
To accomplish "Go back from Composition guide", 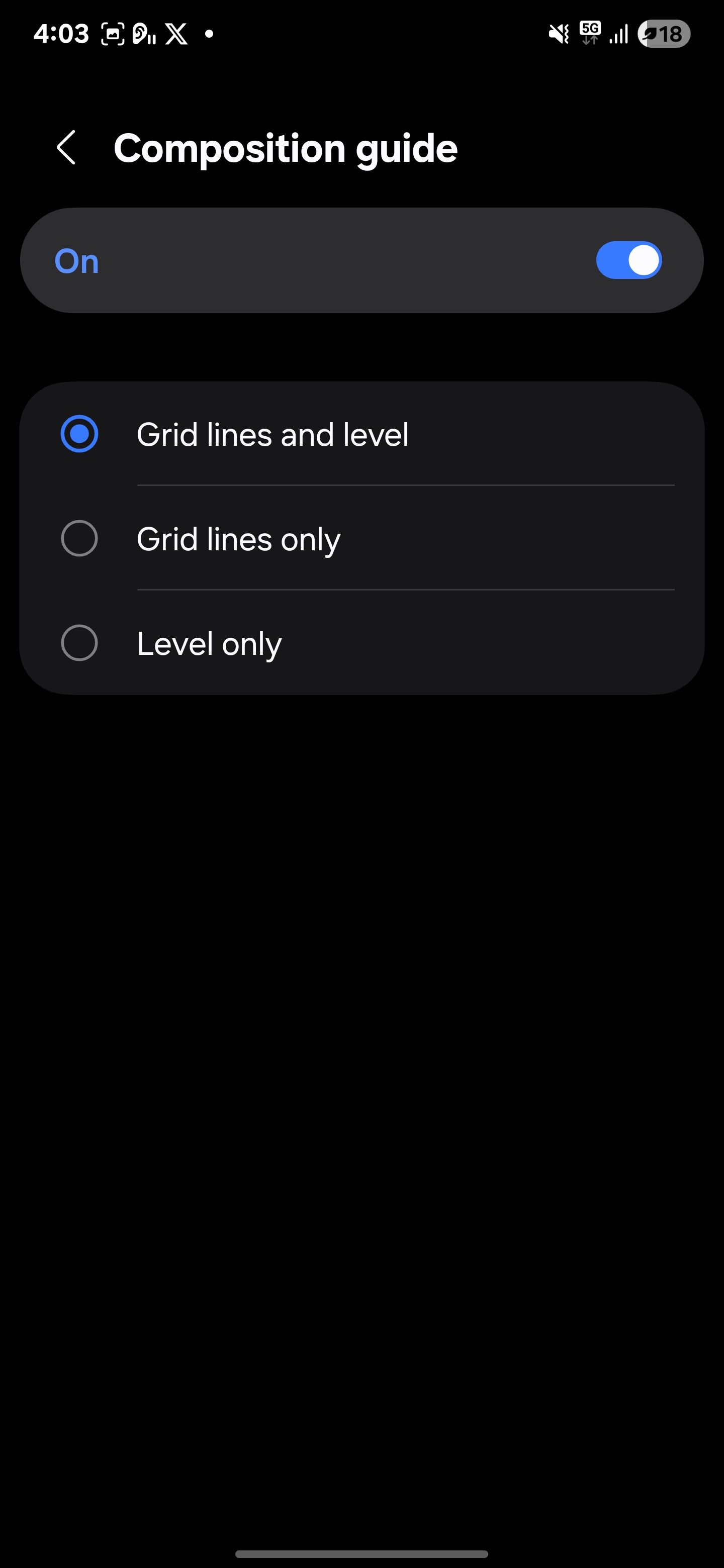I will coord(66,148).
